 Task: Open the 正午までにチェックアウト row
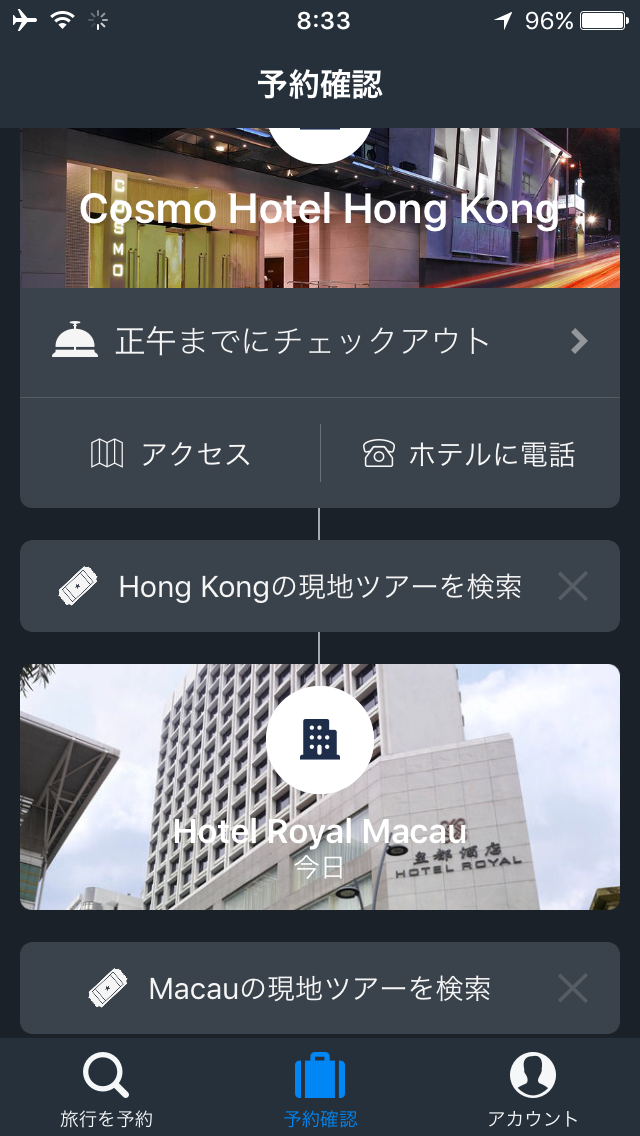click(x=320, y=342)
